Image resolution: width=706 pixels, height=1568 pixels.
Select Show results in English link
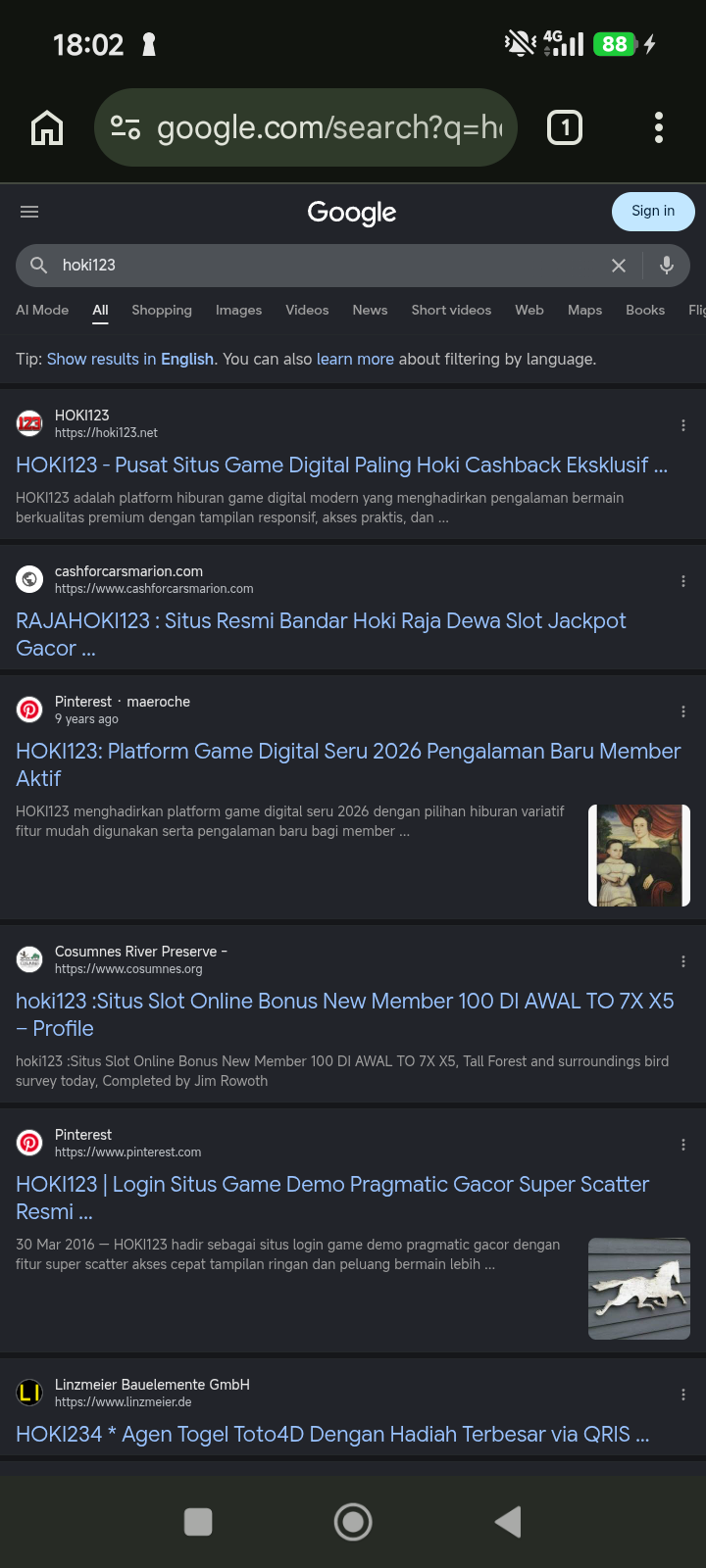click(130, 359)
